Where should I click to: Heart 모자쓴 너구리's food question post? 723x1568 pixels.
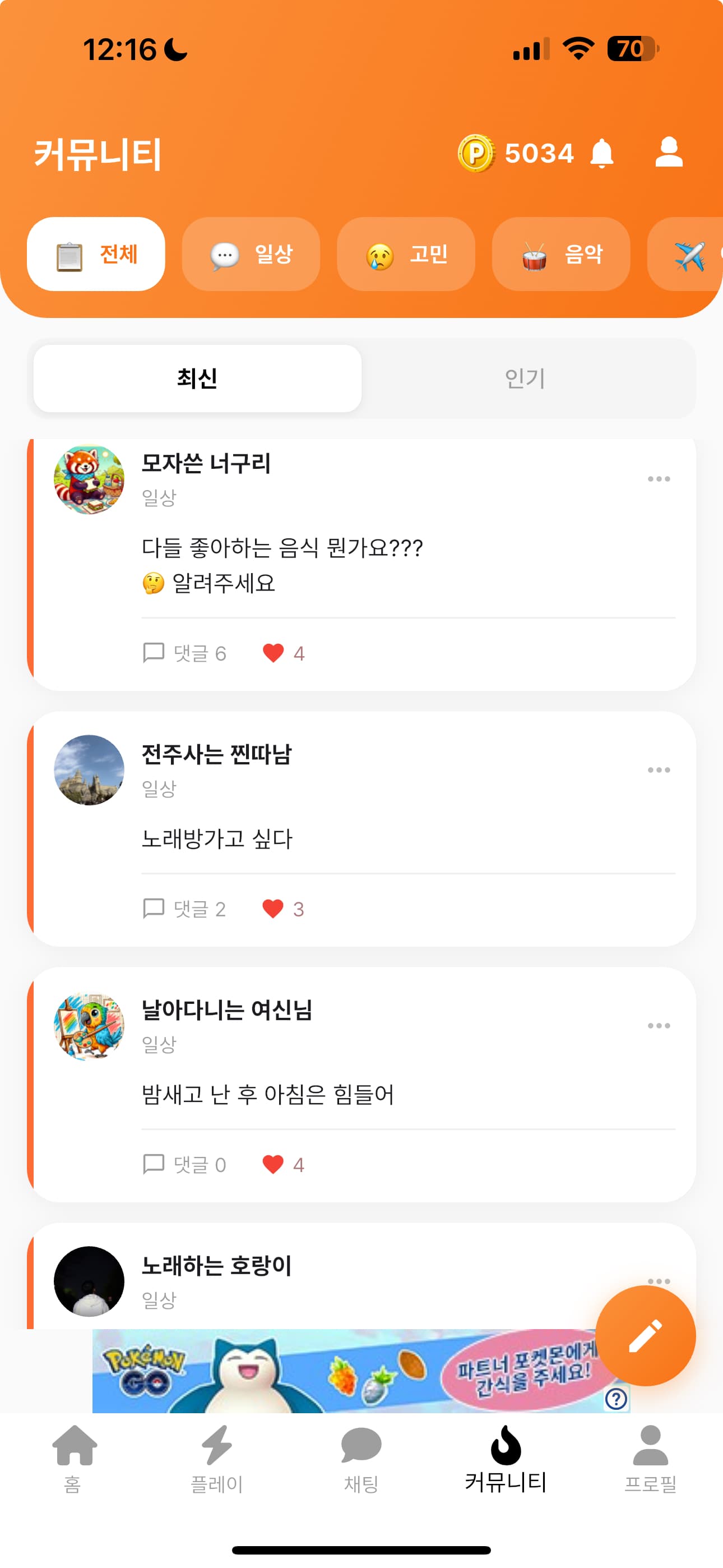click(x=275, y=653)
